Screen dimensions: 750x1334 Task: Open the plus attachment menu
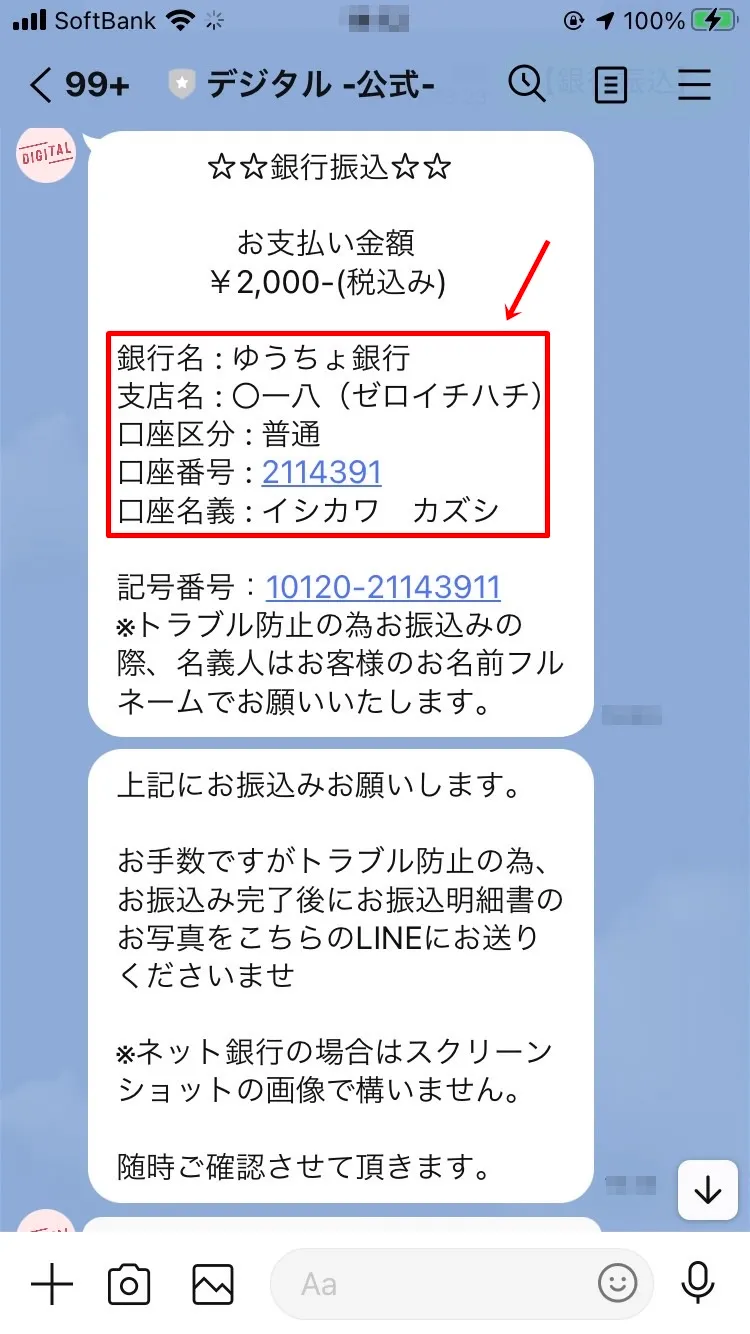tap(52, 1283)
